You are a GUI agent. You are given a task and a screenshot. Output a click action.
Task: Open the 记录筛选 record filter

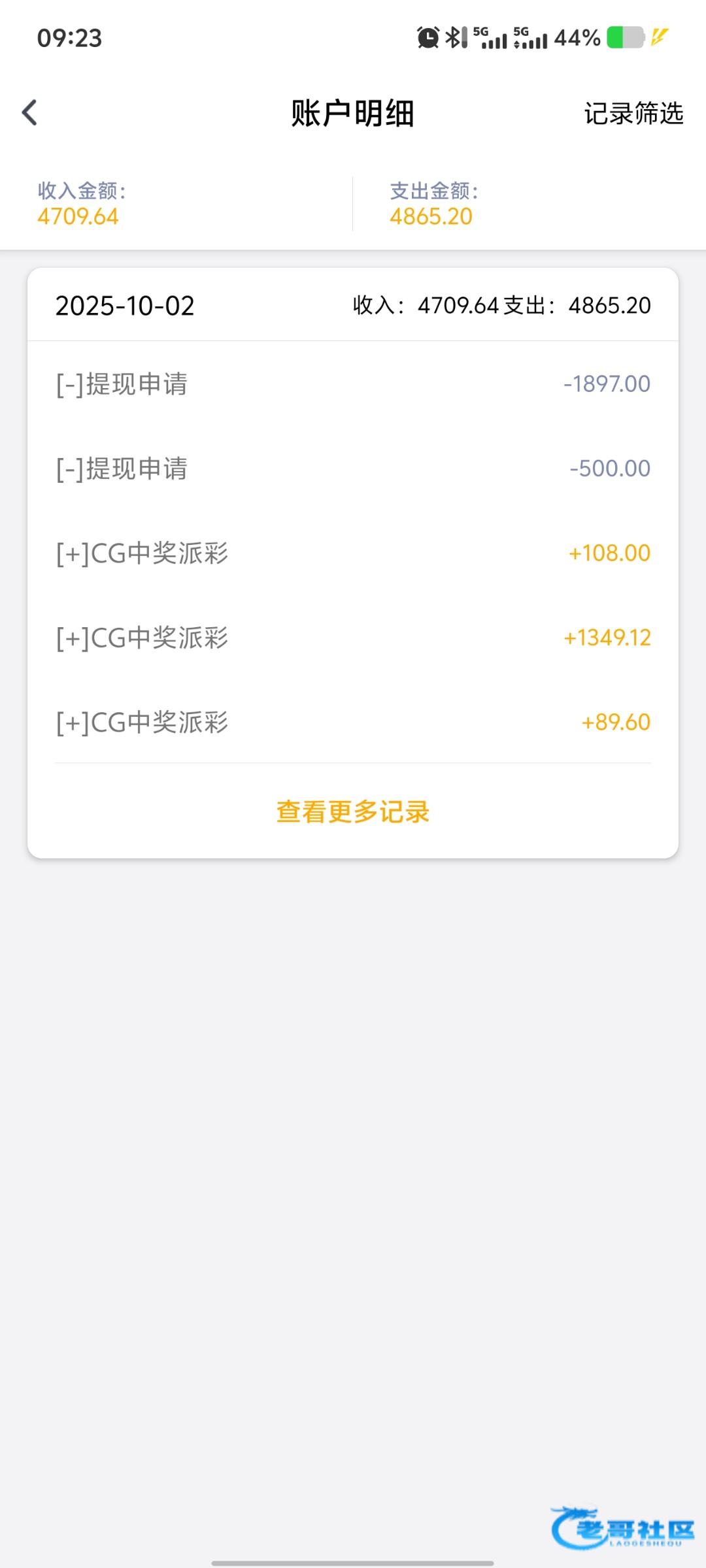tap(633, 113)
